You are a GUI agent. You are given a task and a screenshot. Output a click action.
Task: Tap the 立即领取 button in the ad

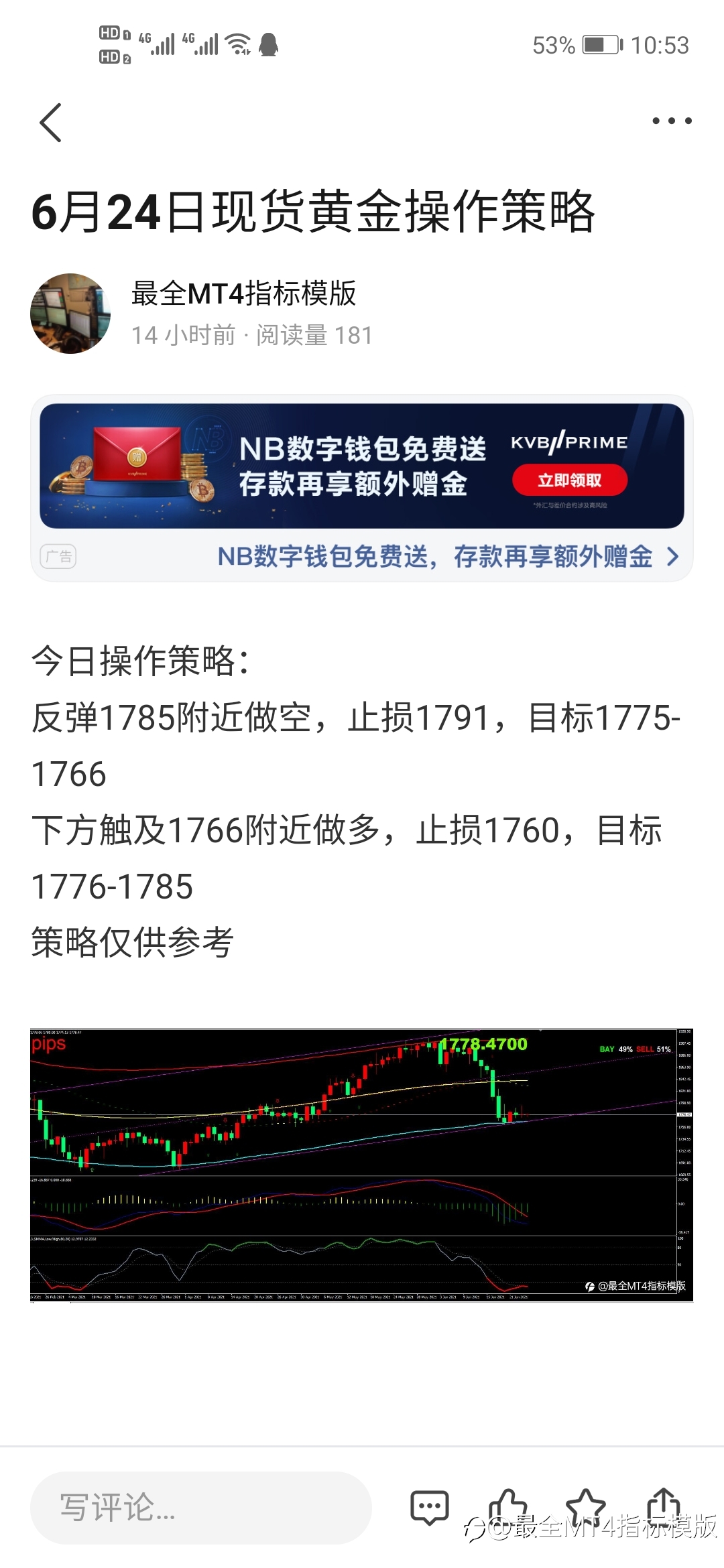(x=570, y=480)
